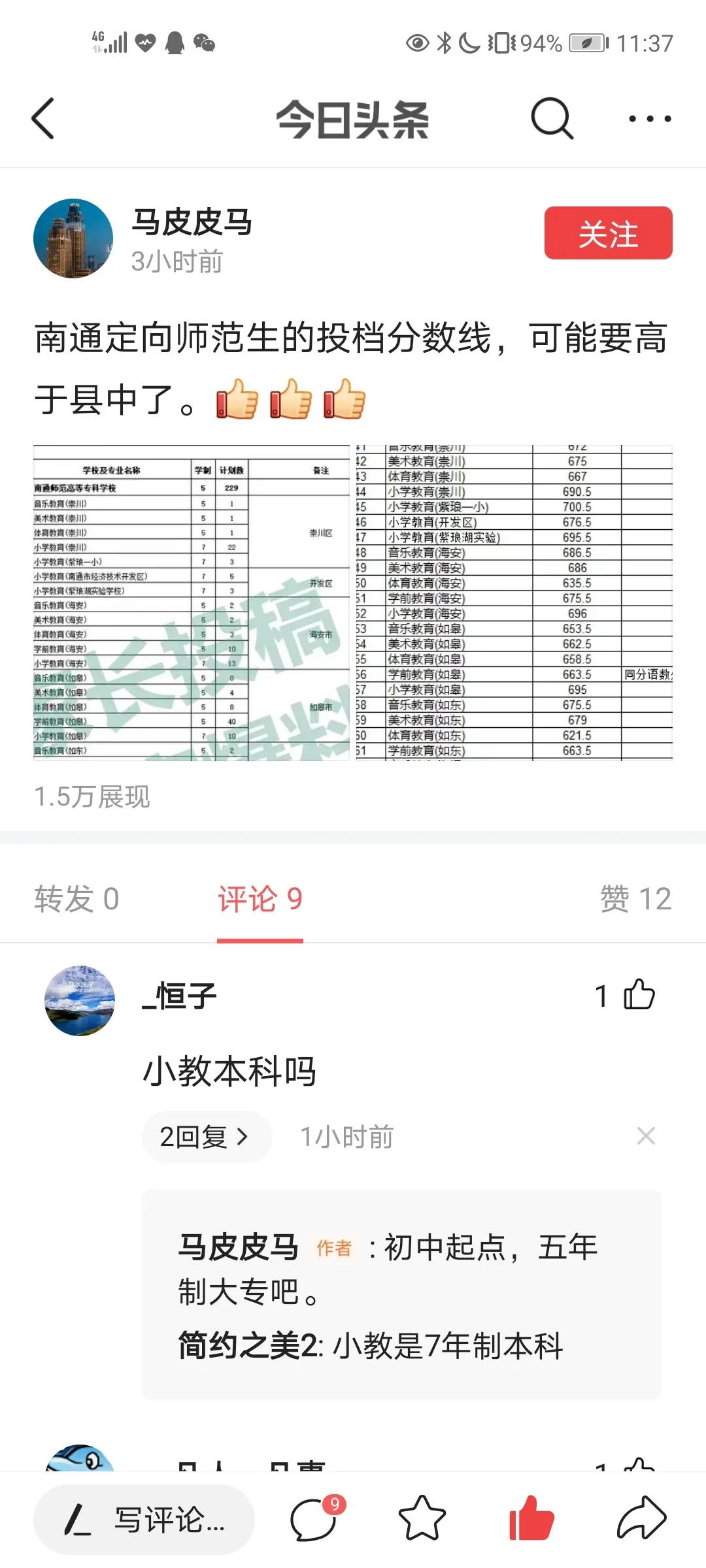Open search via the magnifier icon

pos(552,120)
